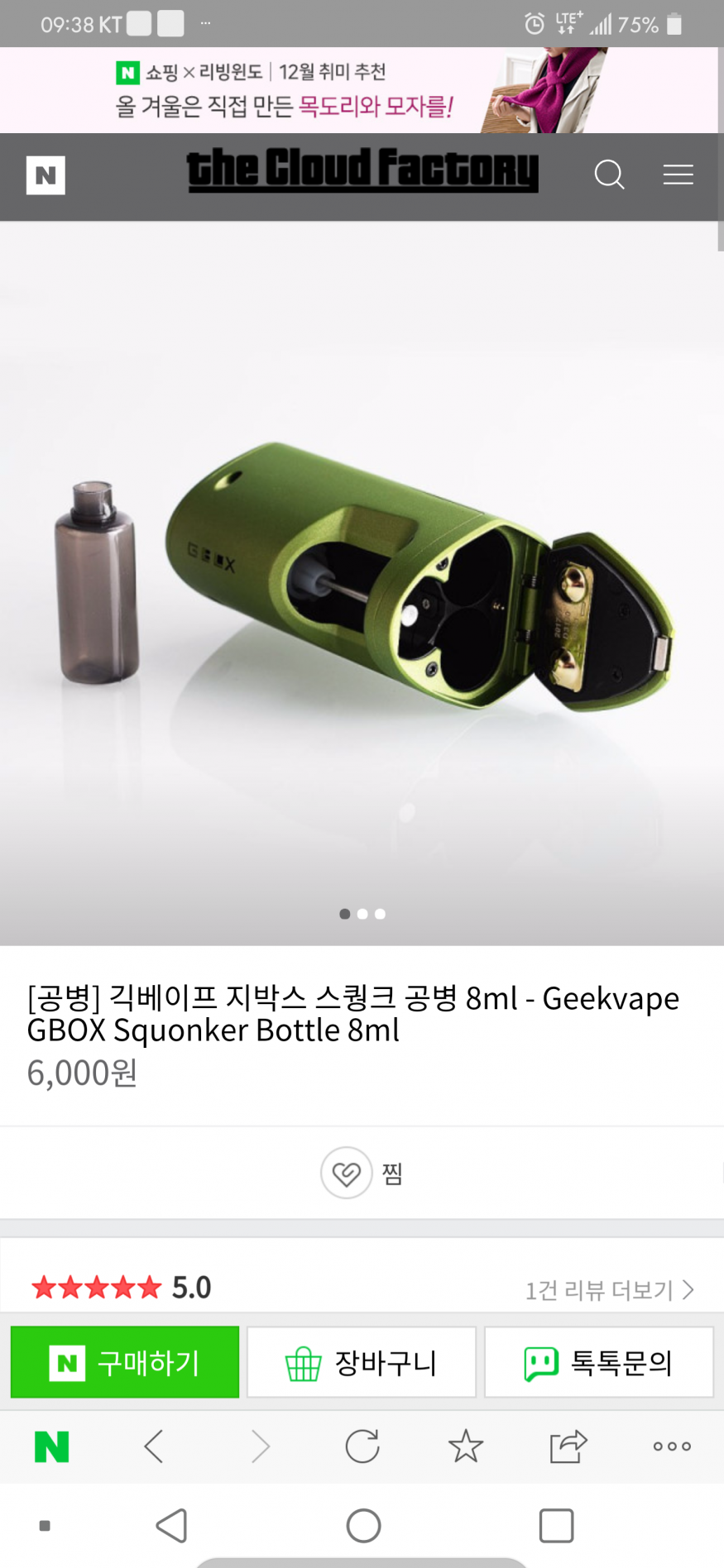Bookmark this page with the star icon
The width and height of the screenshot is (724, 1568).
tap(466, 1446)
